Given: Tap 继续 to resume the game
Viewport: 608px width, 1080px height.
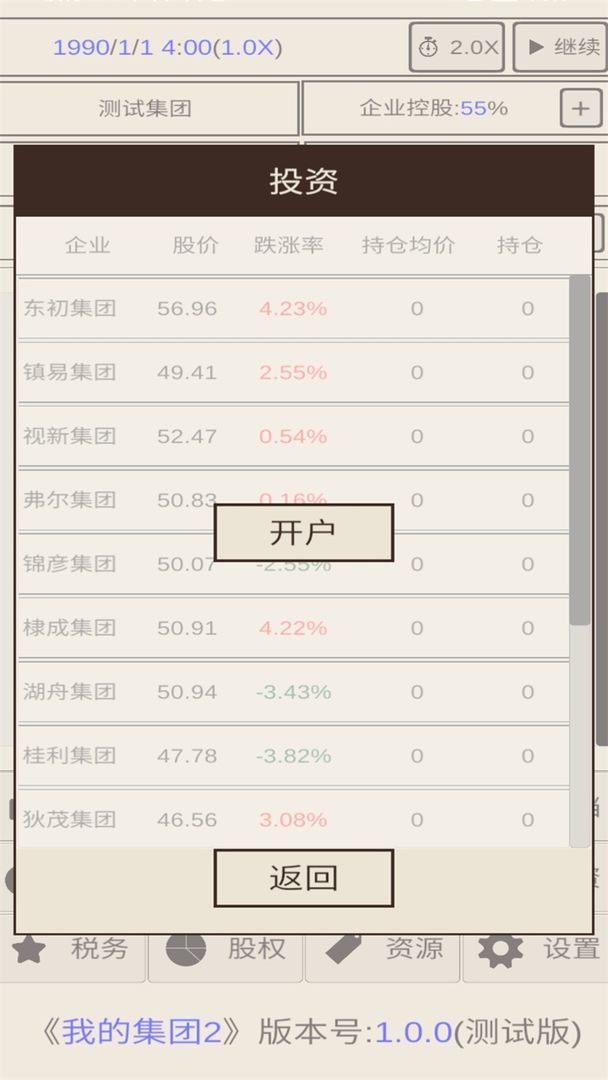Looking at the screenshot, I should click(x=560, y=47).
